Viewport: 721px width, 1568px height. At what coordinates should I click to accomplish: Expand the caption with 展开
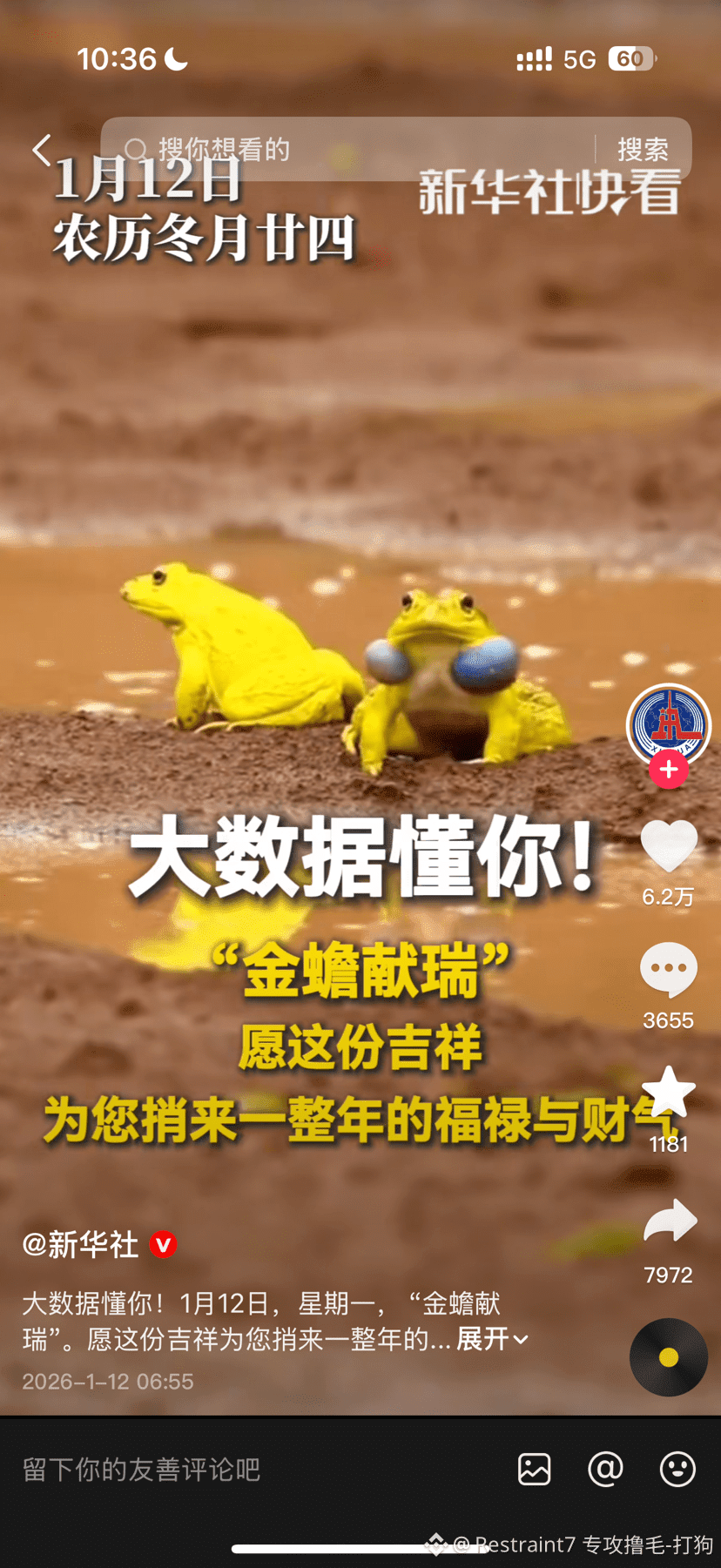pyautogui.click(x=491, y=1339)
